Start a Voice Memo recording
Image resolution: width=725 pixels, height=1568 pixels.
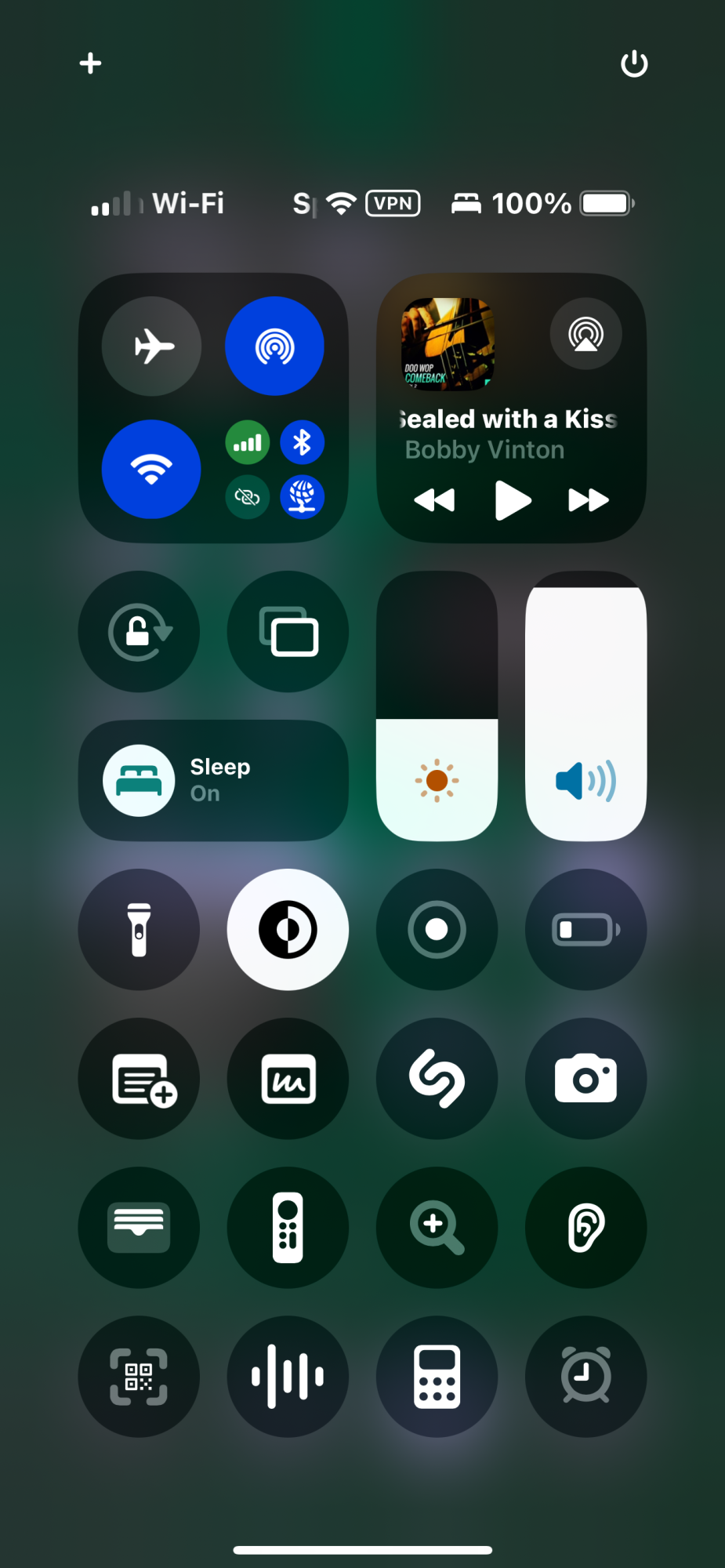(288, 1377)
